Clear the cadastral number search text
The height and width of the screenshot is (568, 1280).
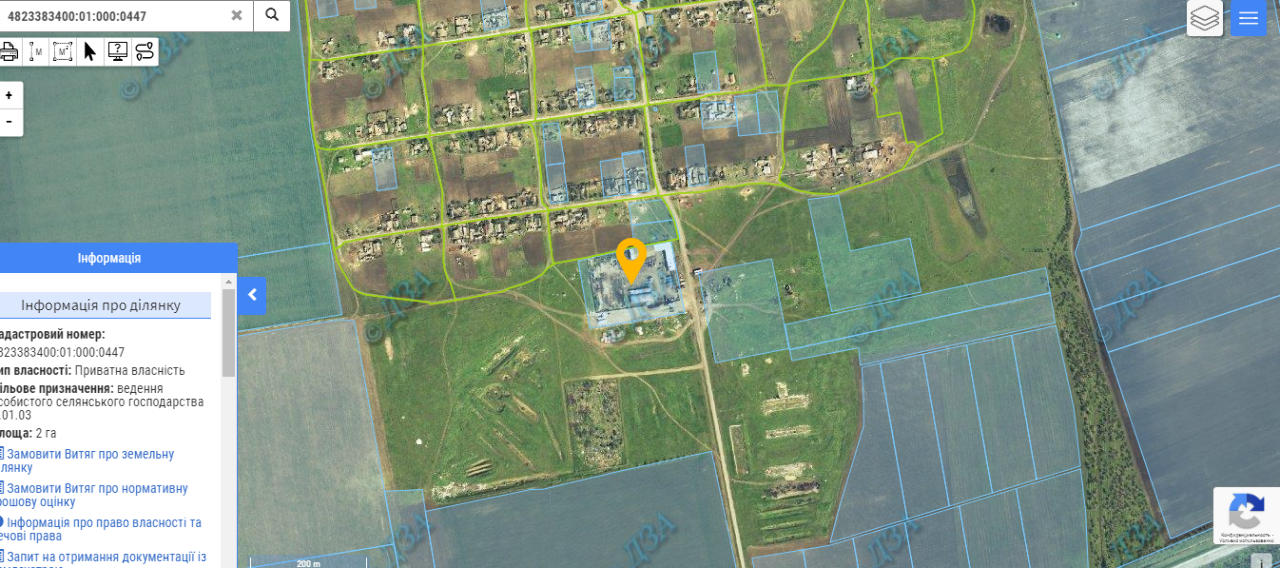point(237,16)
